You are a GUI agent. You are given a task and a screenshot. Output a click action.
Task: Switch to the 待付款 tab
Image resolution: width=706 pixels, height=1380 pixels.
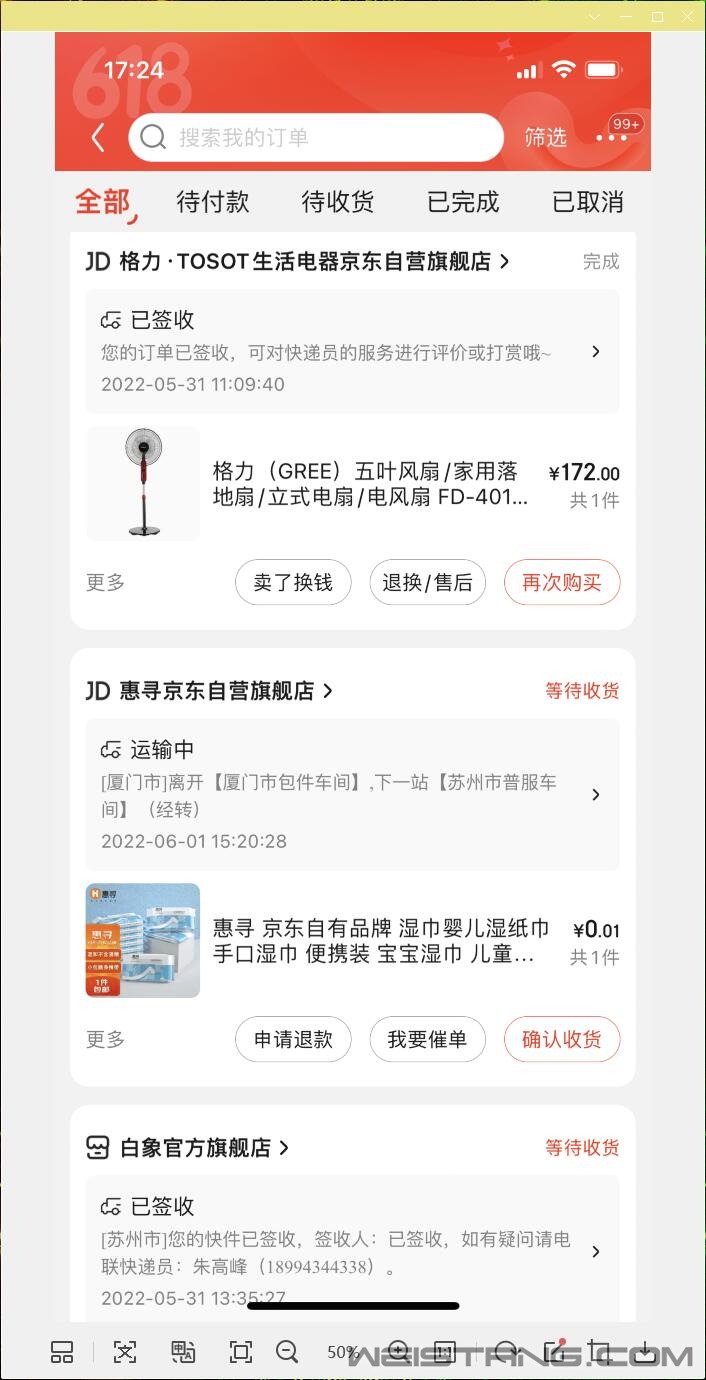(212, 202)
